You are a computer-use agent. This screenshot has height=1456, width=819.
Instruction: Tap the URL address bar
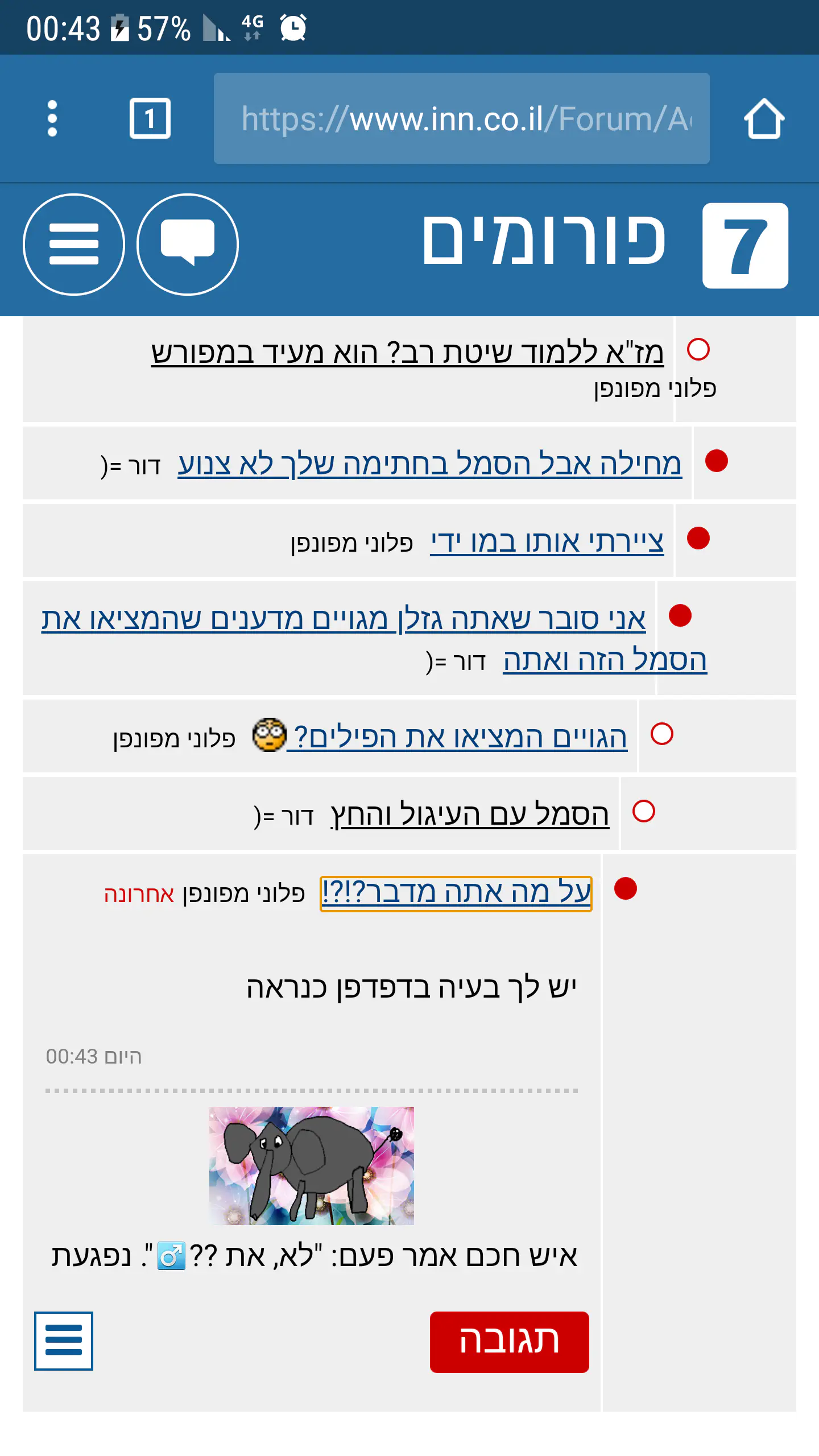[461, 118]
